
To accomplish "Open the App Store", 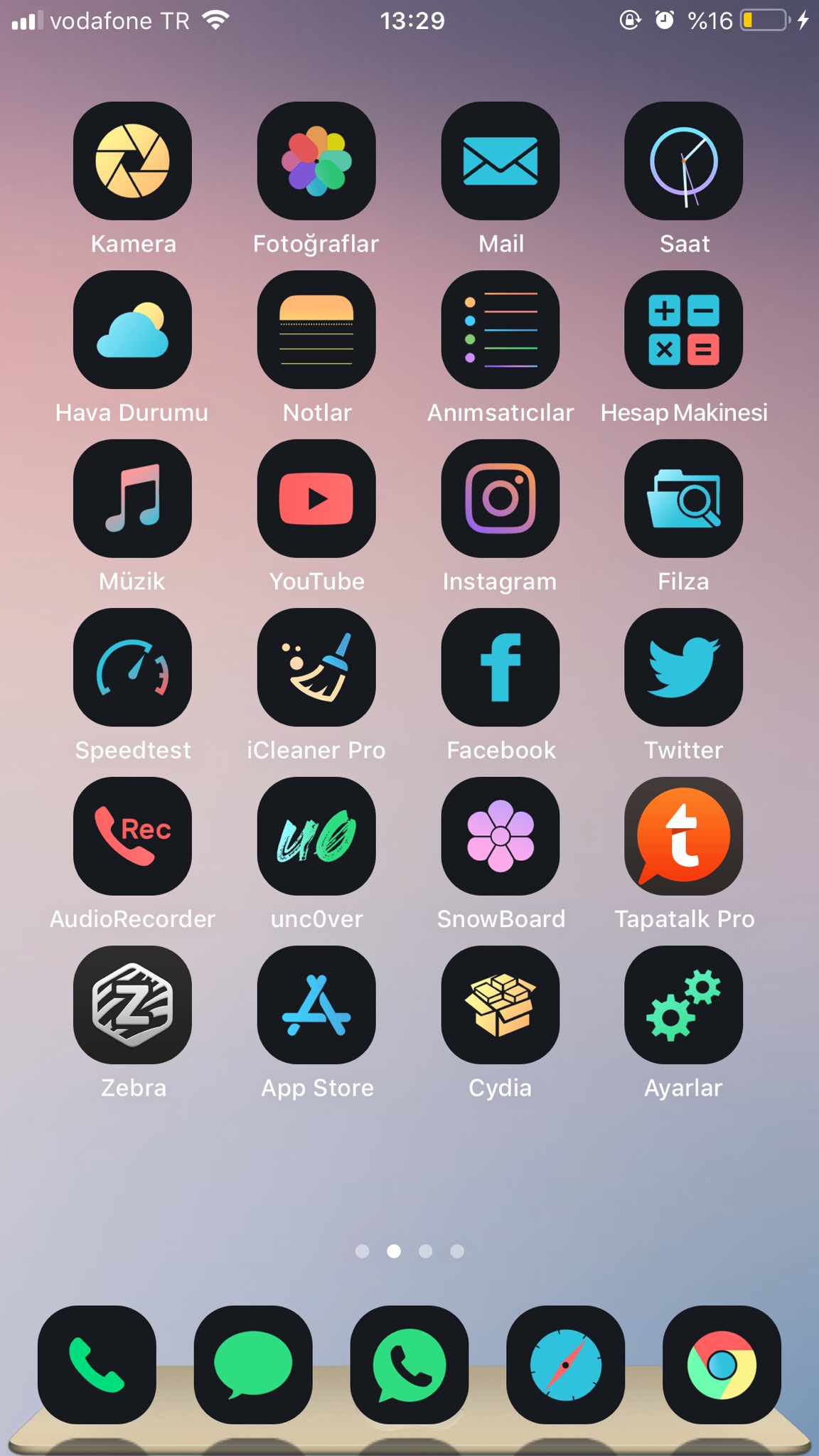I will pyautogui.click(x=316, y=1005).
